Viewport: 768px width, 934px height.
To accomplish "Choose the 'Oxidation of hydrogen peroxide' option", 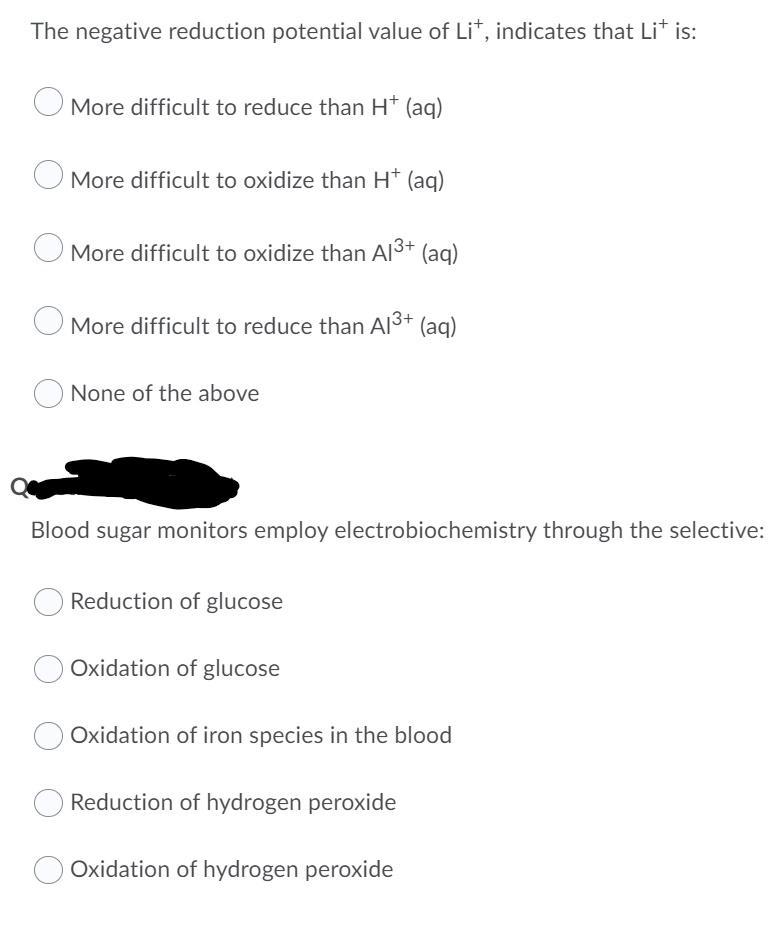I will (50, 869).
